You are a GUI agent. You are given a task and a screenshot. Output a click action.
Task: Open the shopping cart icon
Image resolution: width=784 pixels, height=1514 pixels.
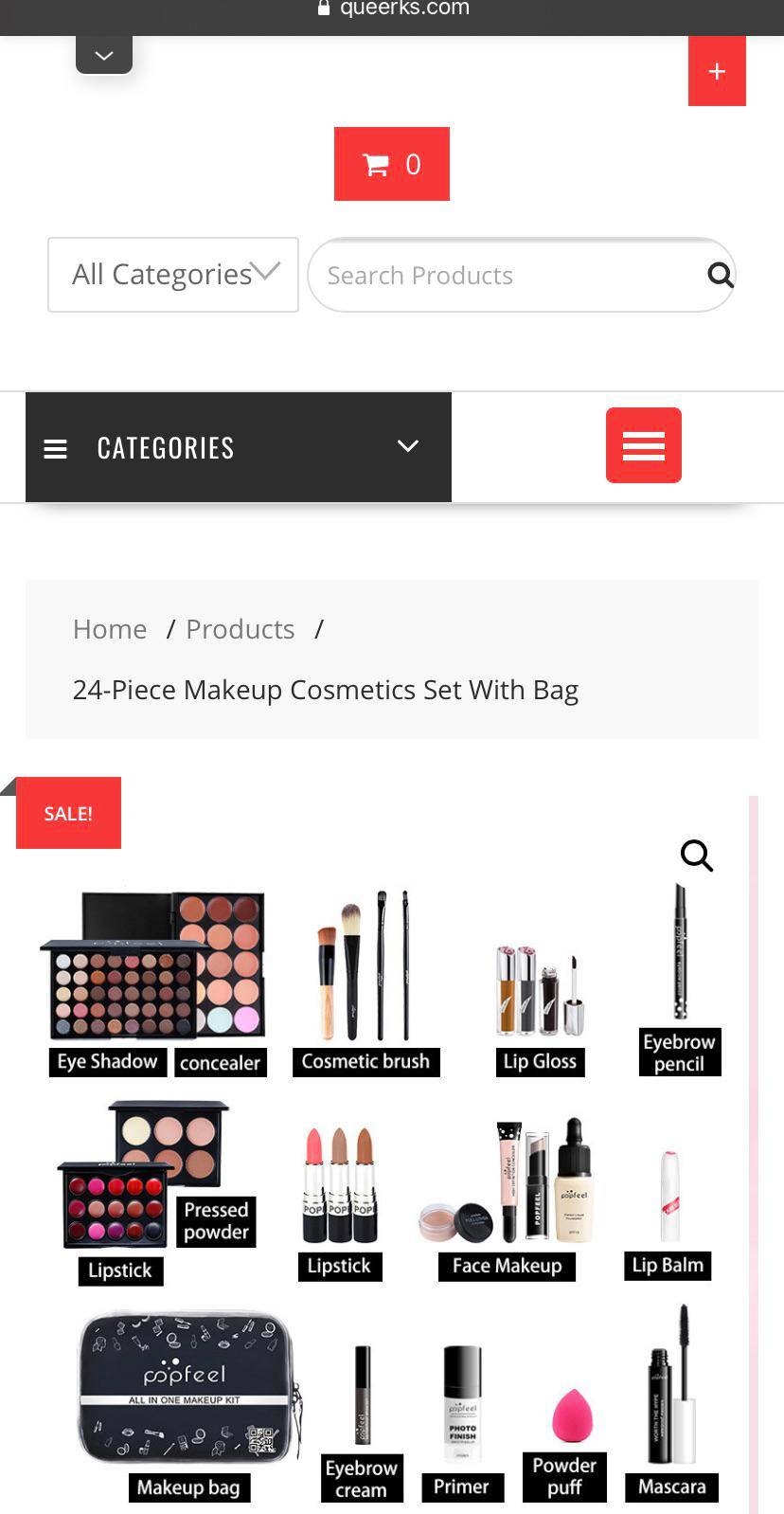tap(375, 164)
